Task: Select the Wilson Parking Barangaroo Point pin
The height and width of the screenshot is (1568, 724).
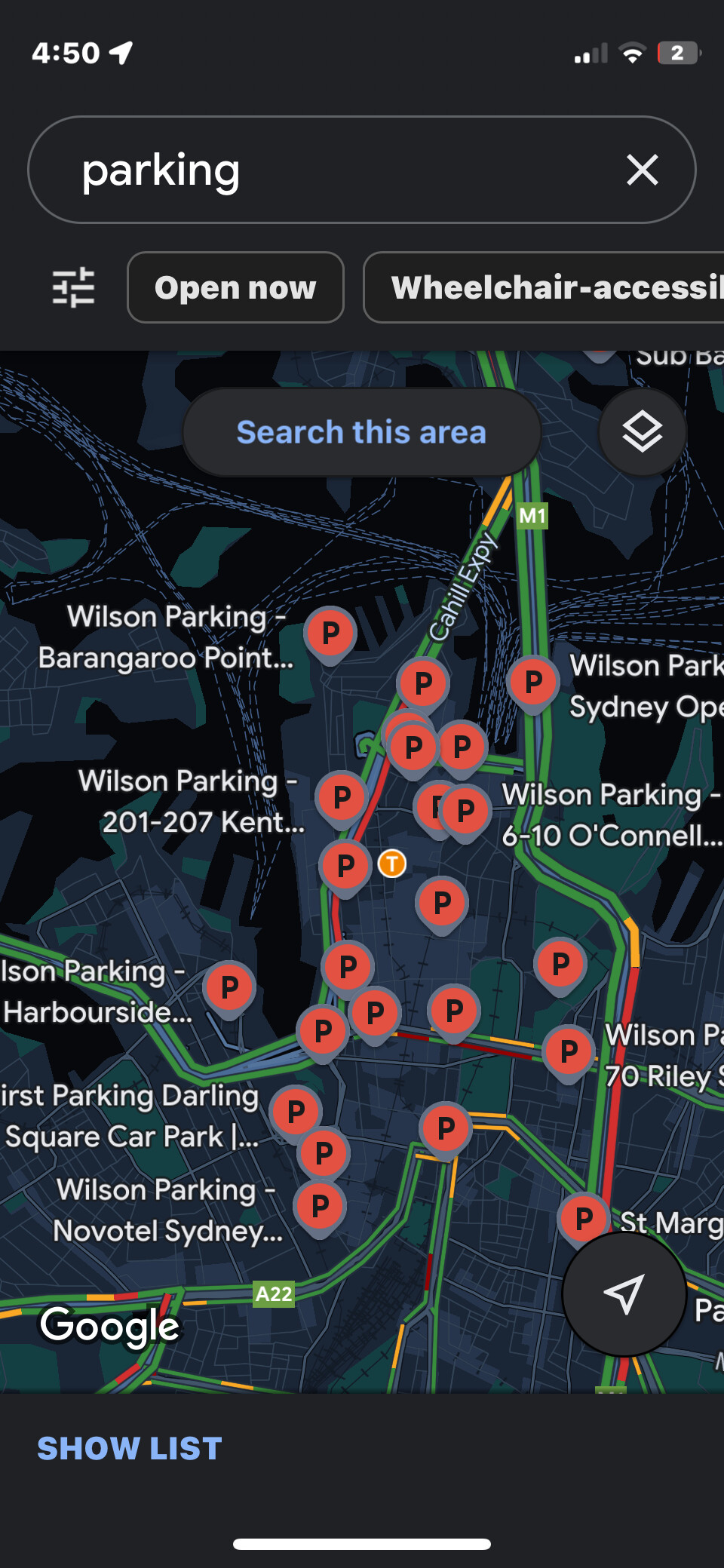Action: click(x=330, y=634)
